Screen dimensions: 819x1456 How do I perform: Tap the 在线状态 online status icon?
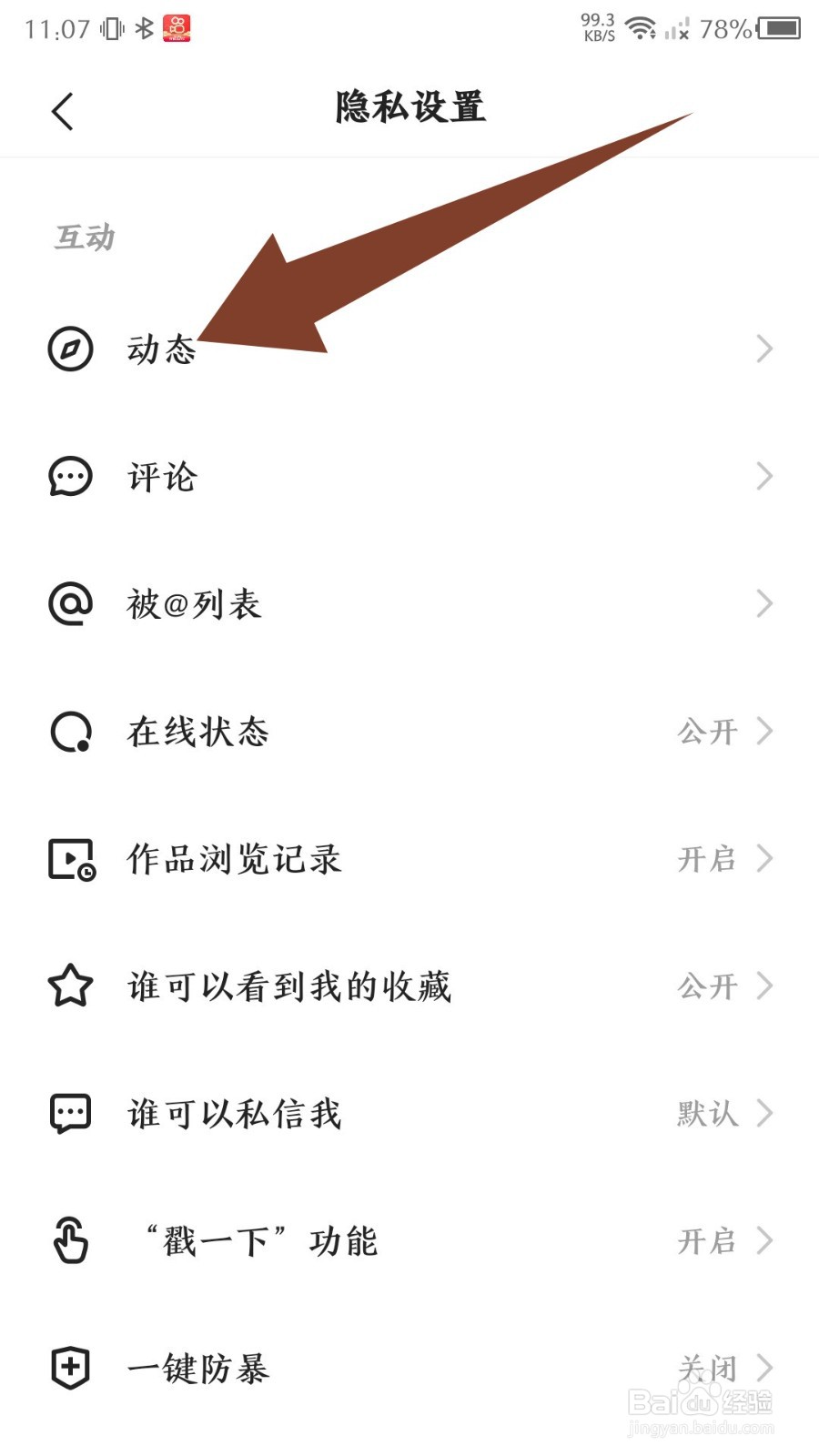71,731
